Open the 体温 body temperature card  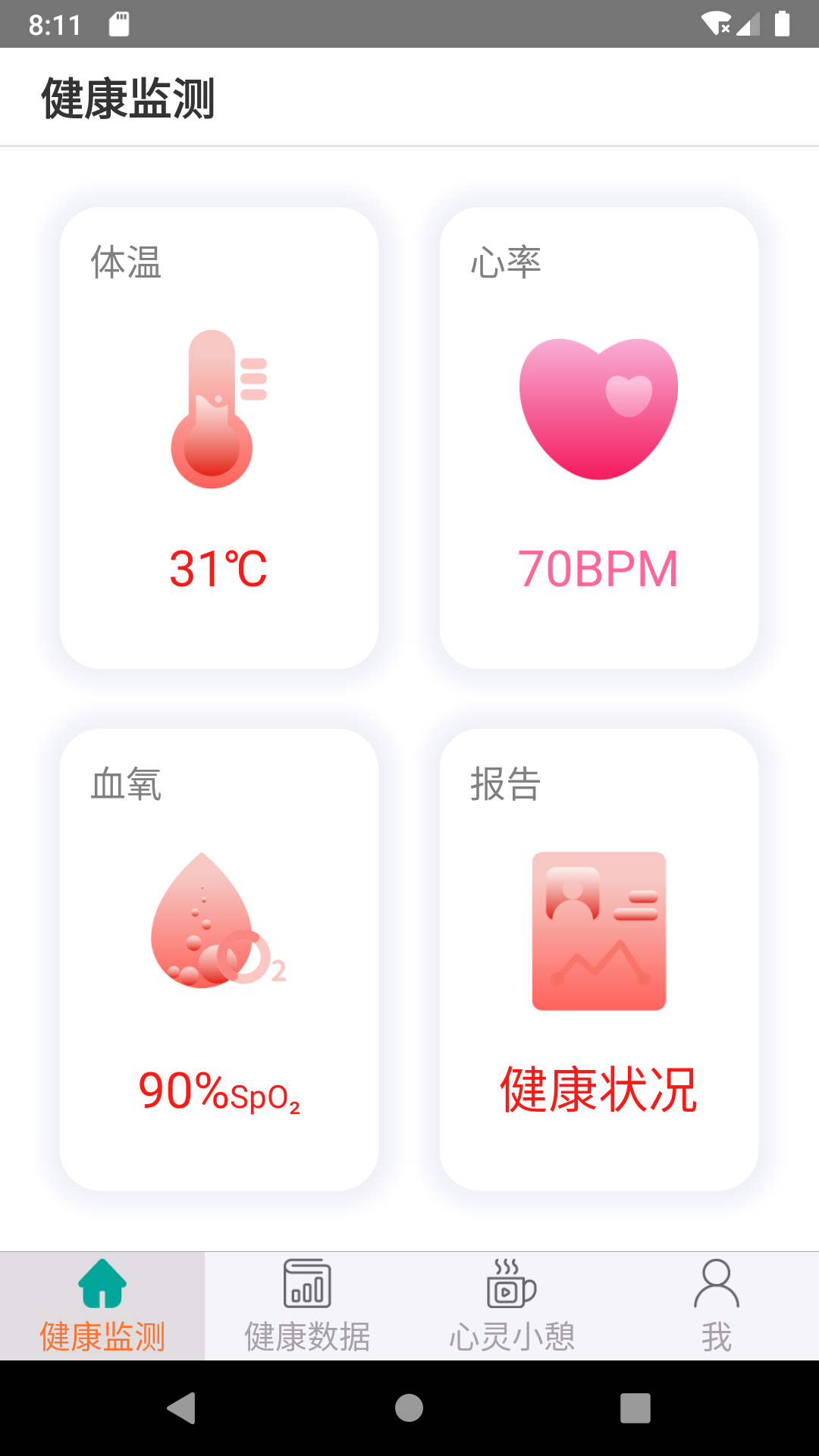pos(219,438)
